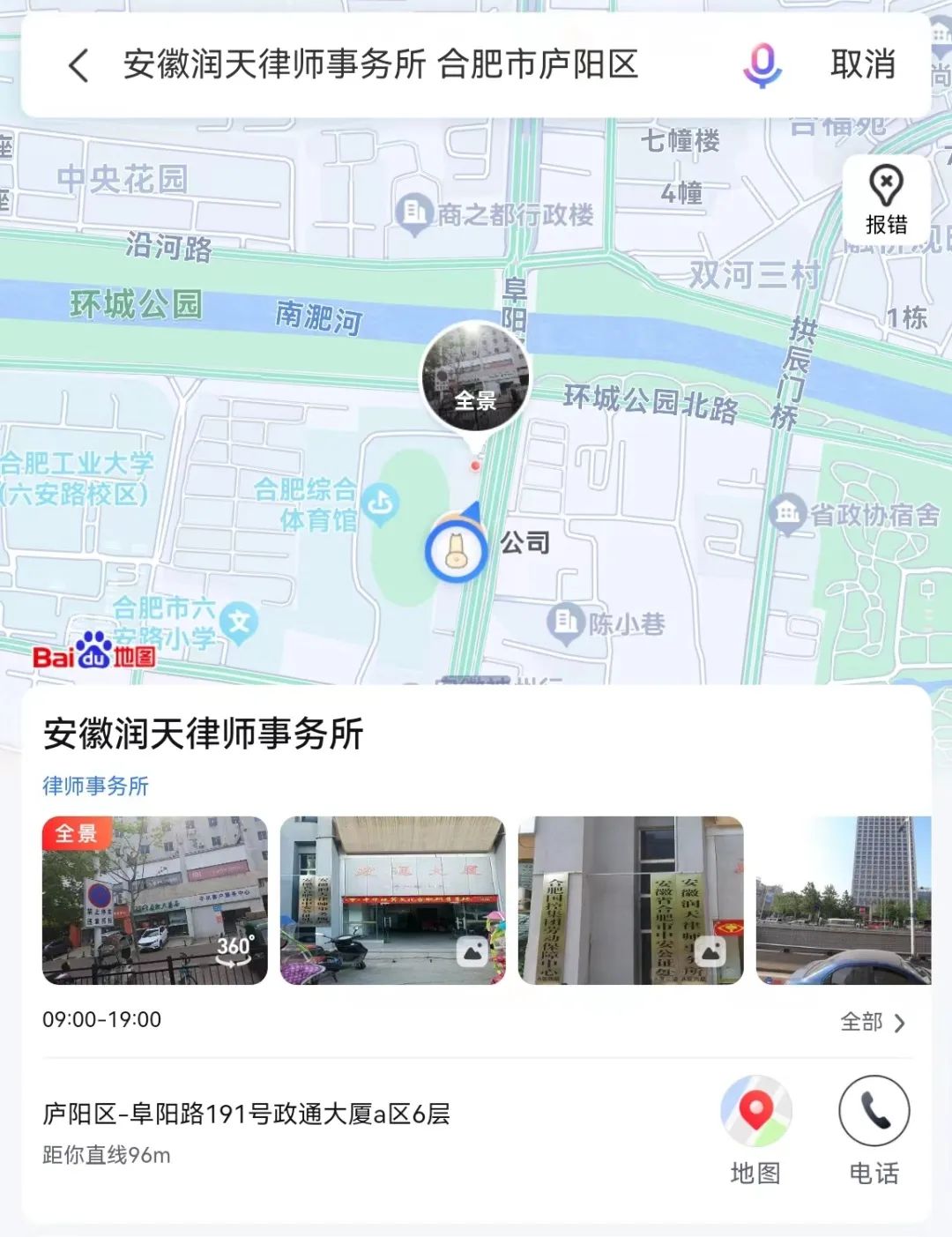952x1237 pixels.
Task: Select the 陈小巷 map marker
Action: click(565, 622)
